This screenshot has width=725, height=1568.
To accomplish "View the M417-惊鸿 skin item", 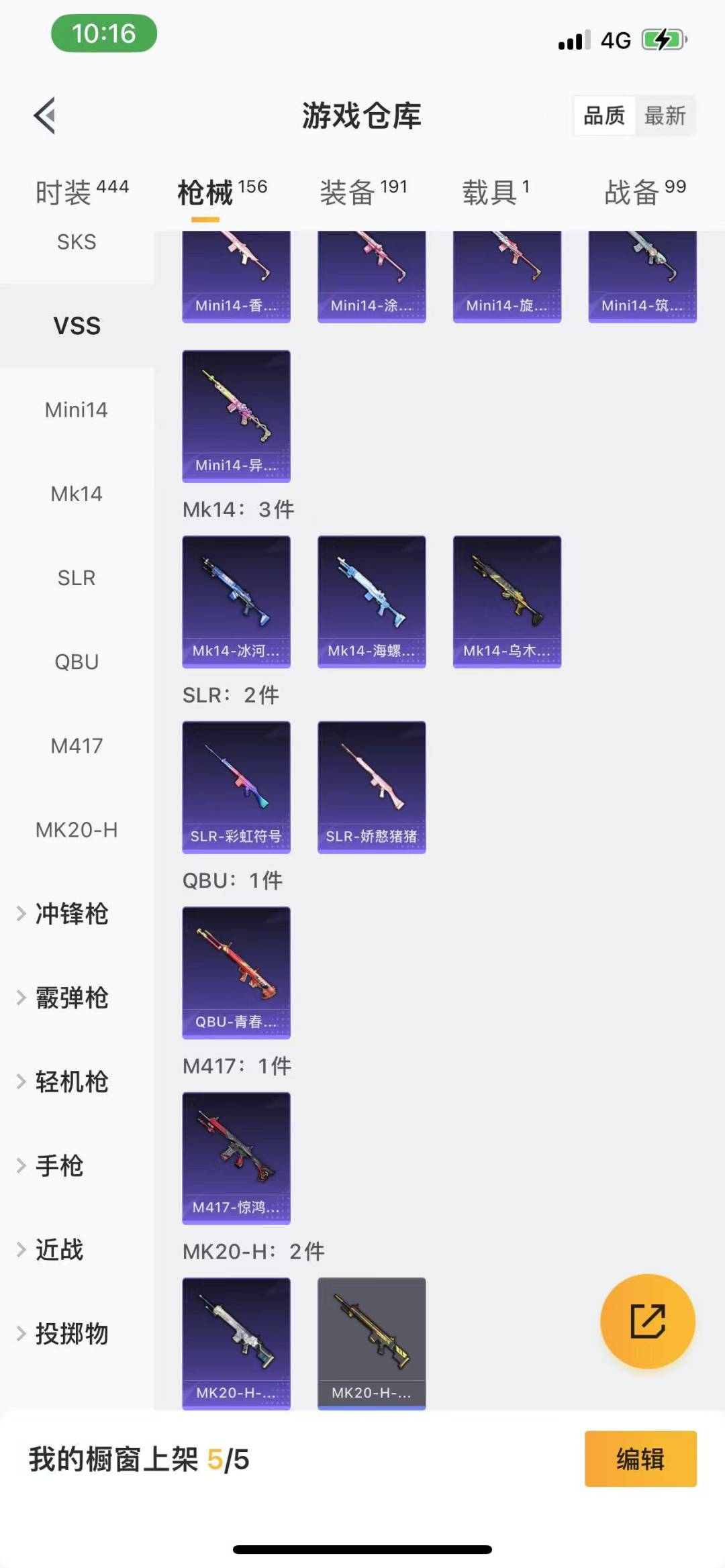I will (x=236, y=1157).
